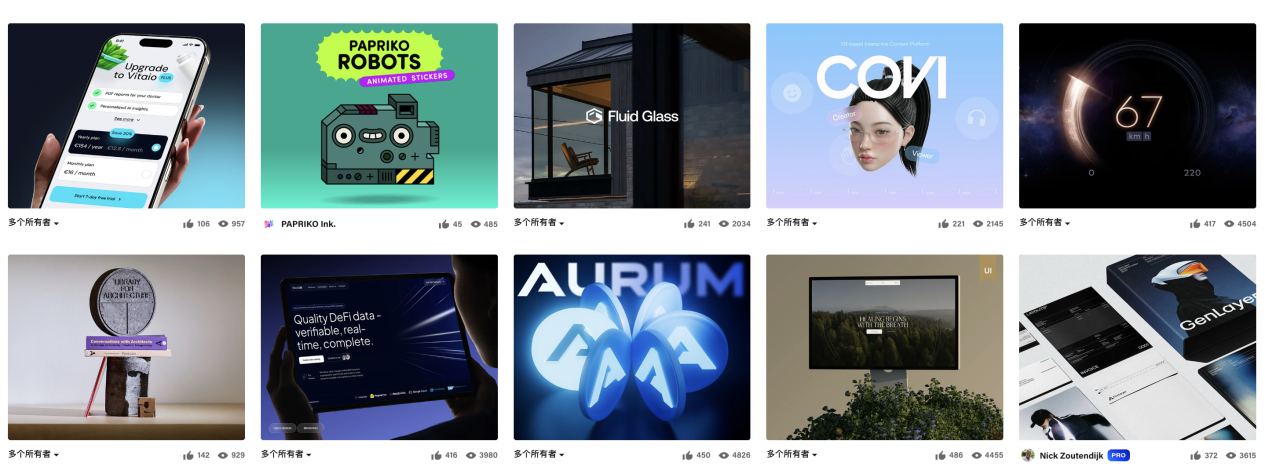Open the Fluid Glass project tile
The width and height of the screenshot is (1265, 474).
[x=632, y=115]
